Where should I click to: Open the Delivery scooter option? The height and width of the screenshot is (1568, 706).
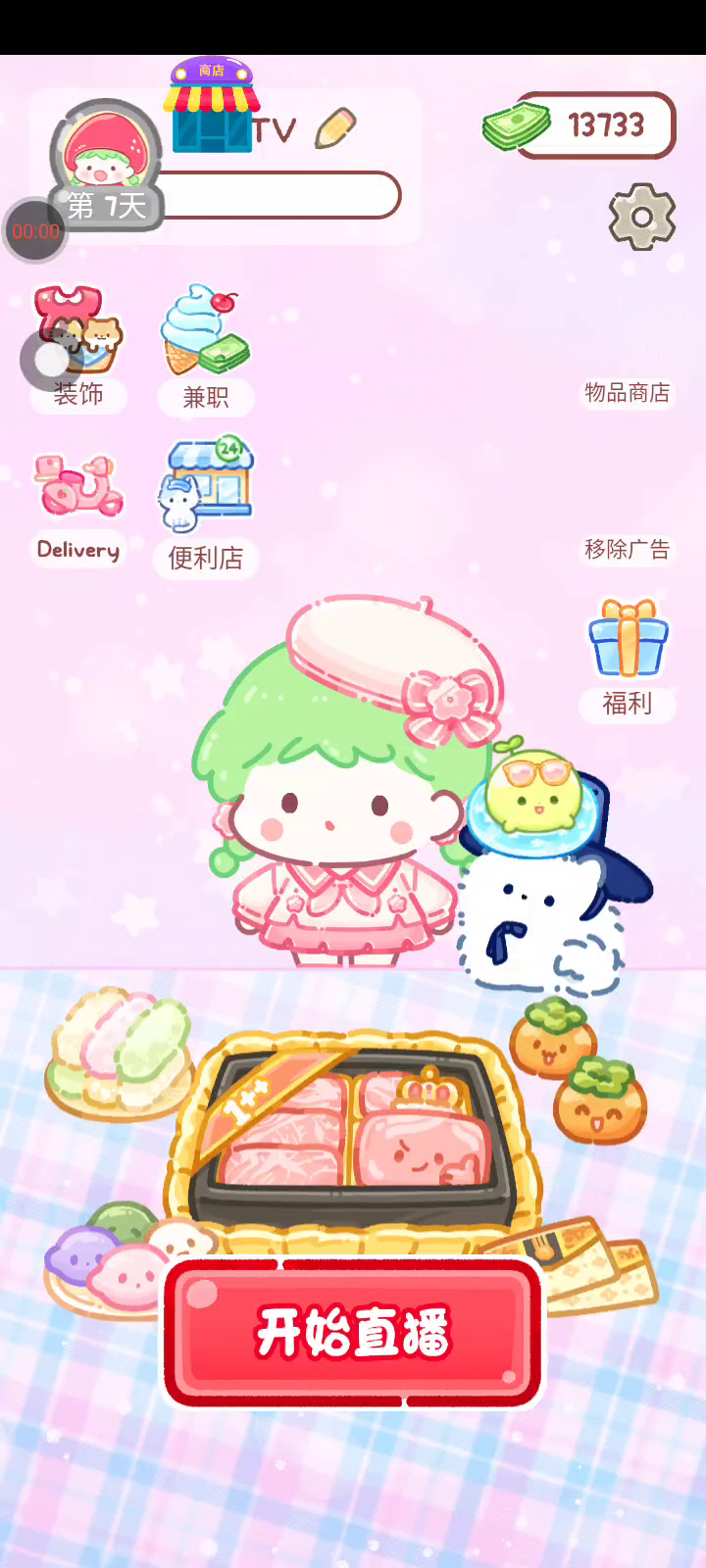coord(78,505)
